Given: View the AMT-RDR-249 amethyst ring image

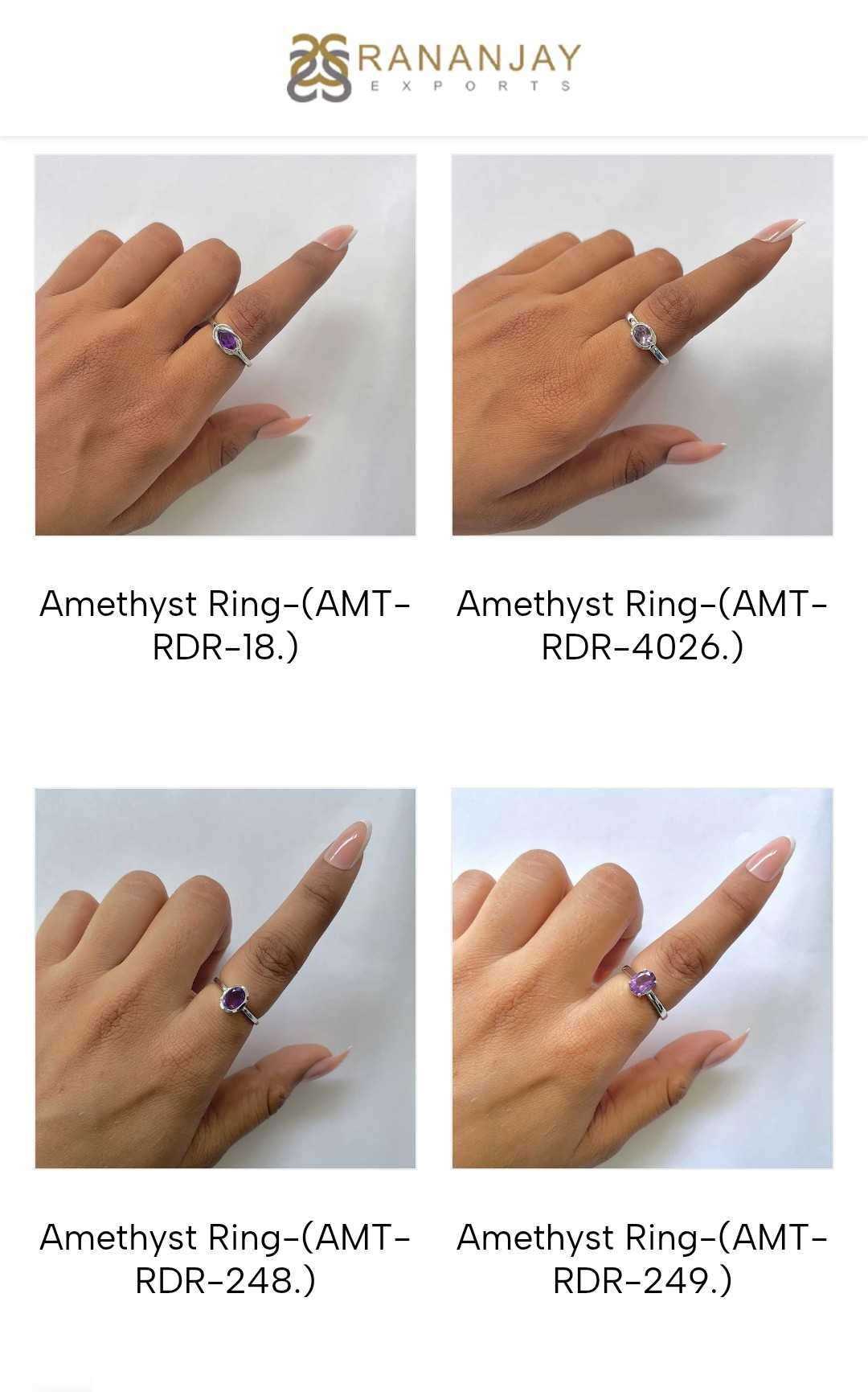Looking at the screenshot, I should coord(642,979).
